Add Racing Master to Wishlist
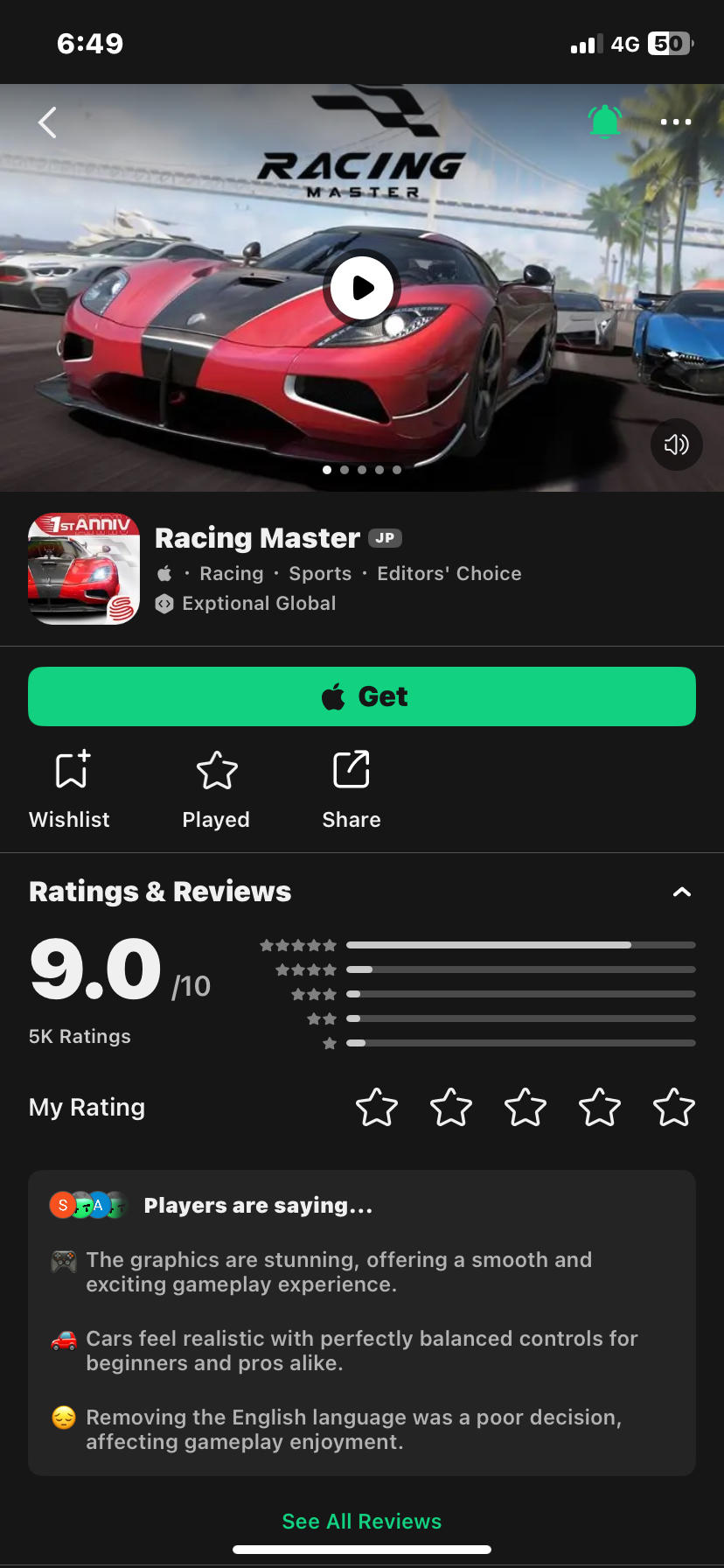 (x=70, y=787)
